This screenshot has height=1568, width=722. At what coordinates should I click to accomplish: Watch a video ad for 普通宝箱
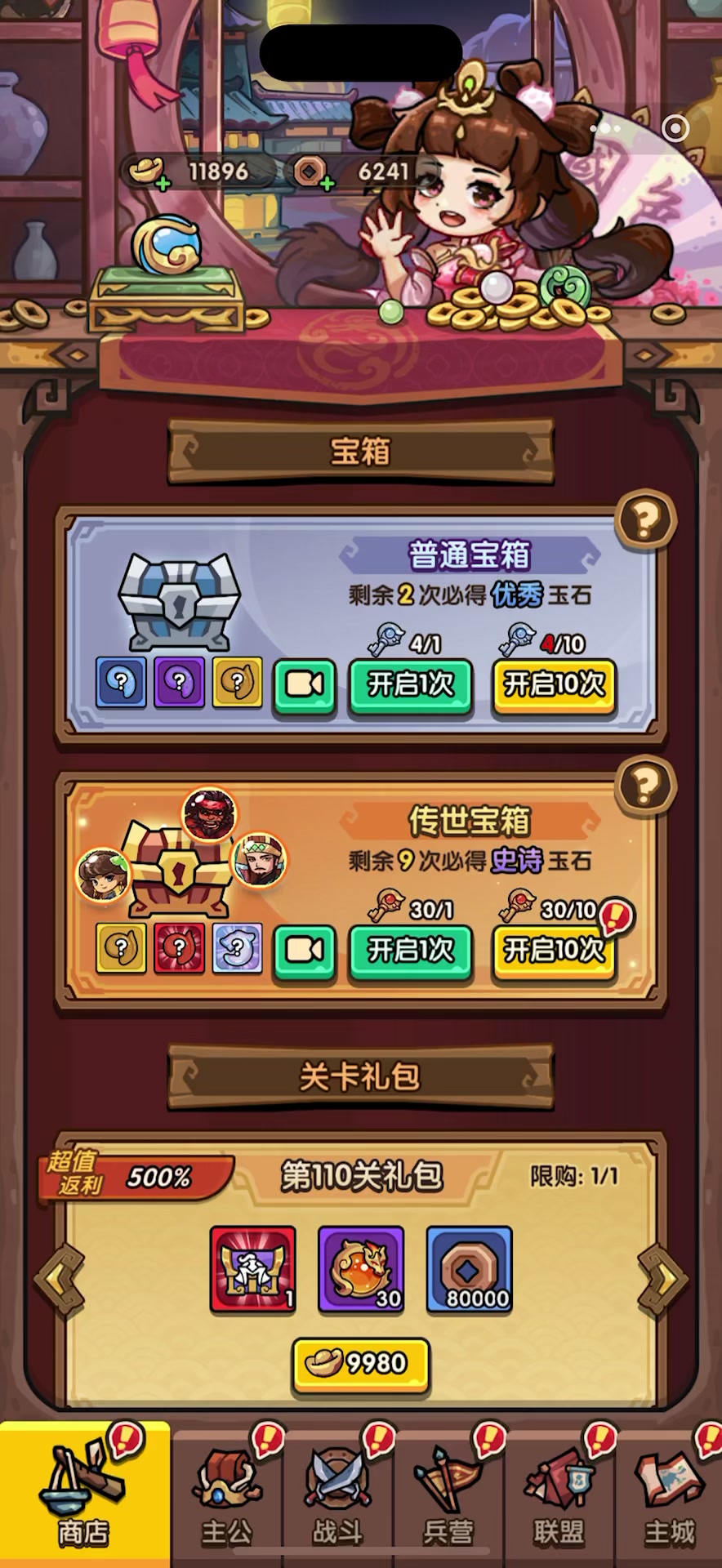pos(305,684)
